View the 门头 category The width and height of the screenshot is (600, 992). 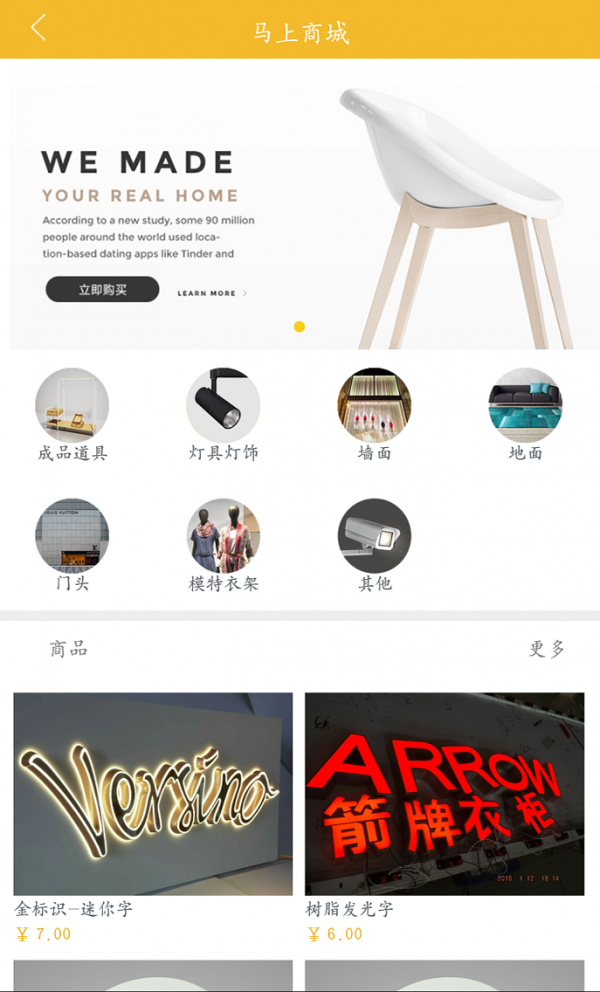tap(72, 545)
